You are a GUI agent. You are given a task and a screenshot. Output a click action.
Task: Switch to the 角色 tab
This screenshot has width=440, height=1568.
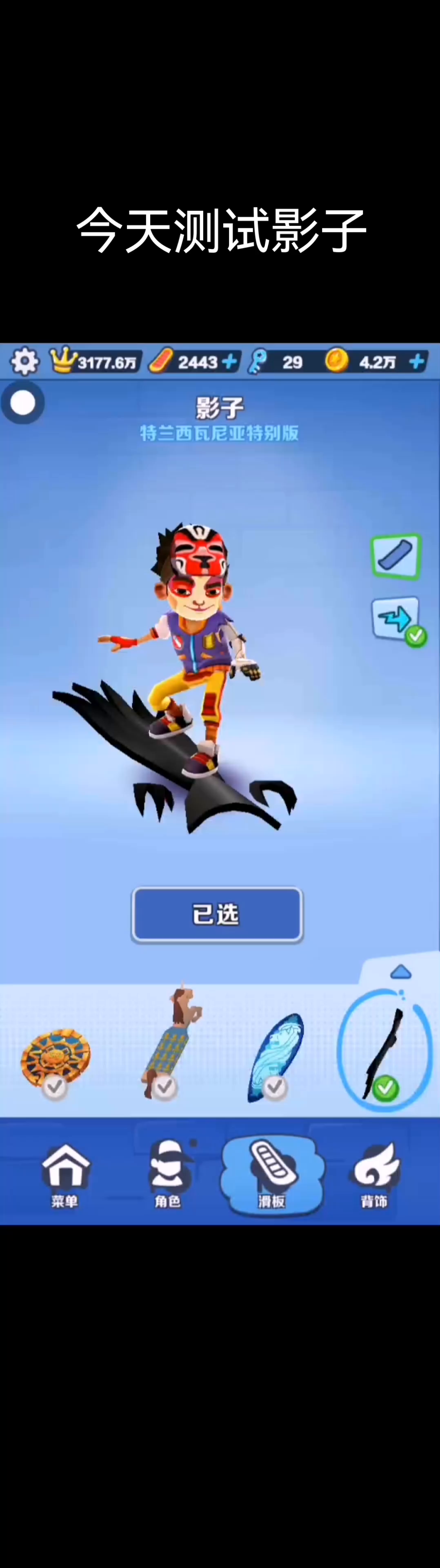pos(168,1174)
